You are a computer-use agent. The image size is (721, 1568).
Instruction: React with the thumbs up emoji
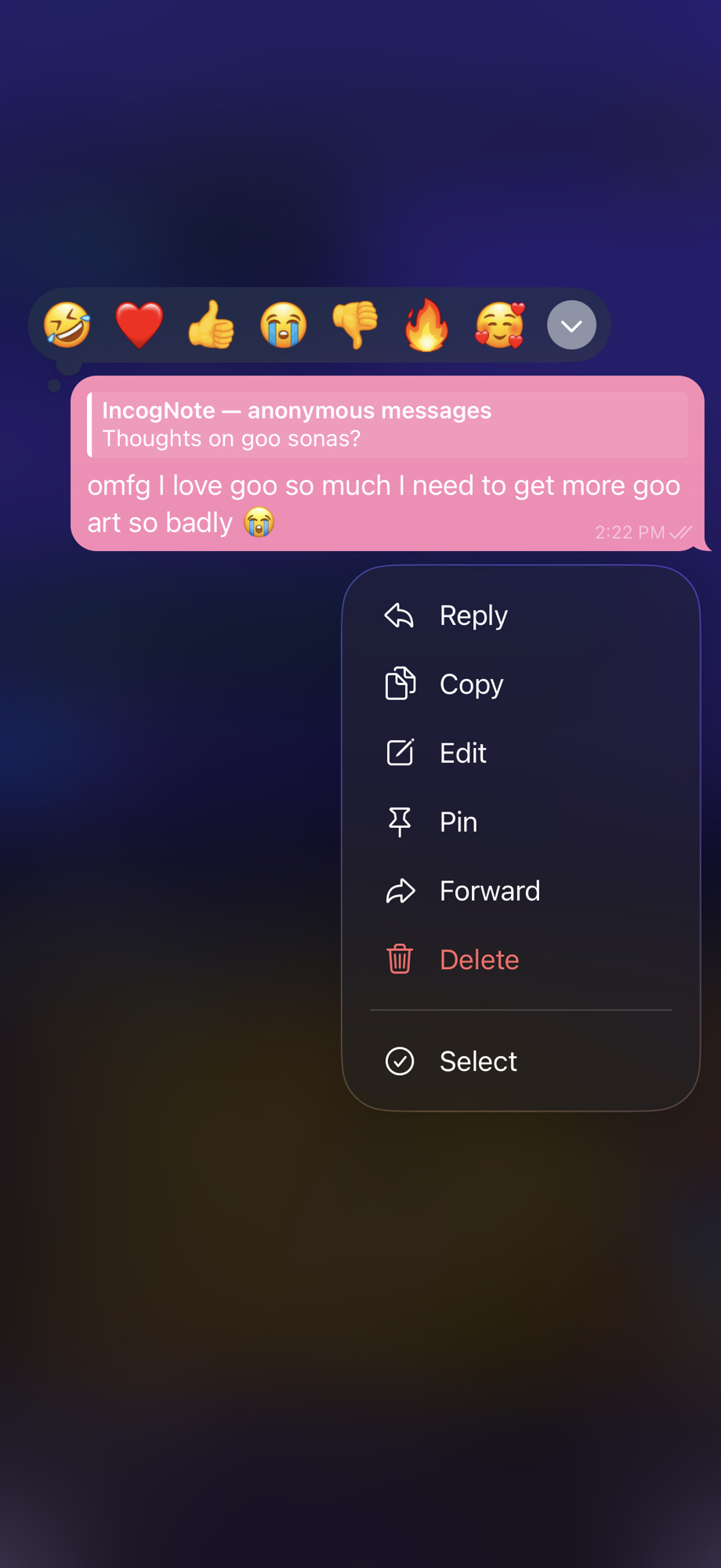pyautogui.click(x=212, y=325)
